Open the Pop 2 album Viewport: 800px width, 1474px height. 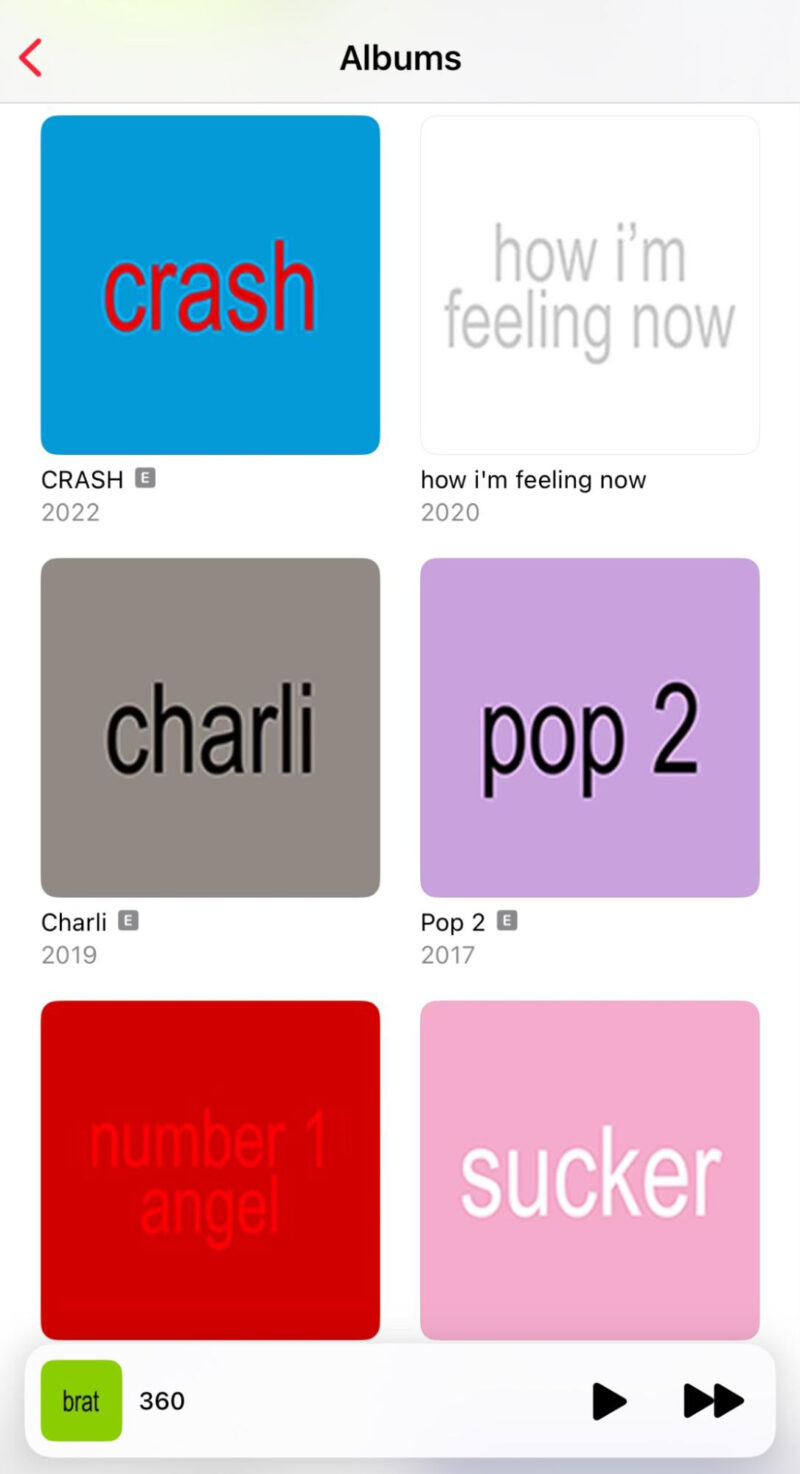pos(589,727)
